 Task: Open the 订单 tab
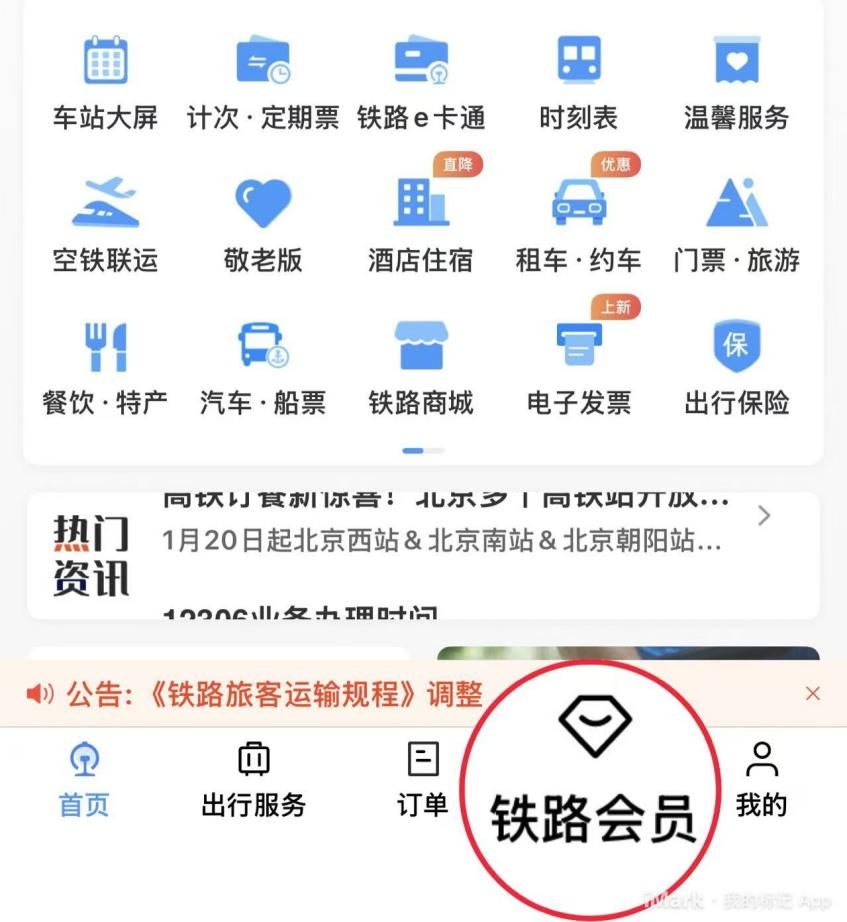point(423,780)
